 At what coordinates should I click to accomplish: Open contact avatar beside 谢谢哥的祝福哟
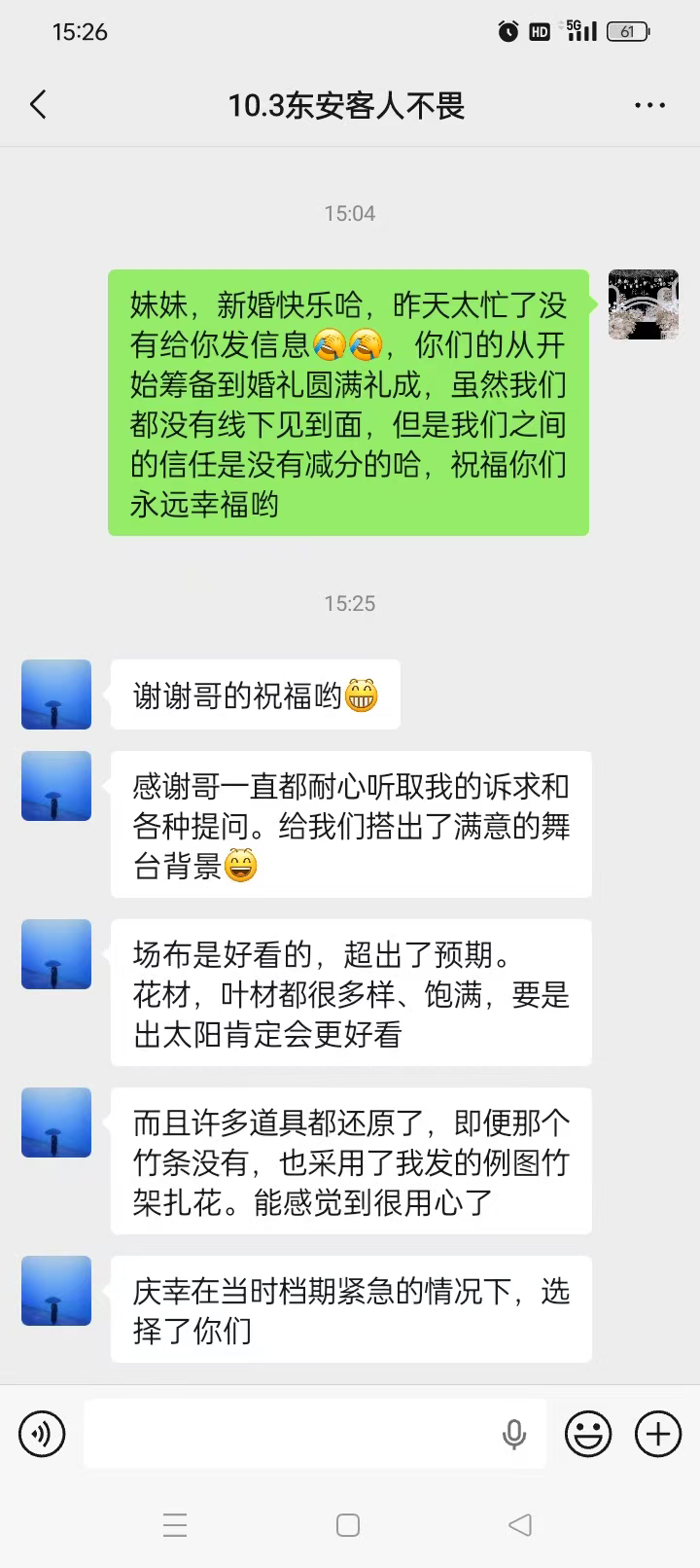click(x=56, y=695)
